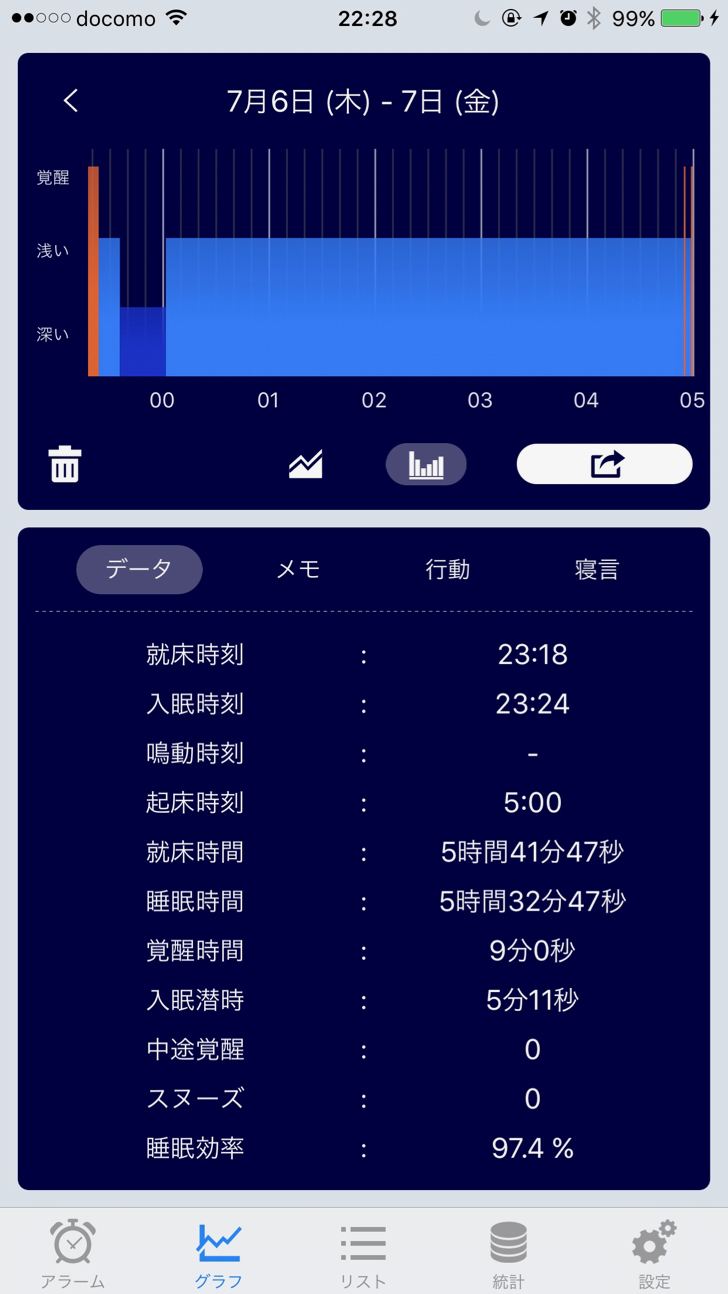Select the データ tab

pyautogui.click(x=139, y=569)
